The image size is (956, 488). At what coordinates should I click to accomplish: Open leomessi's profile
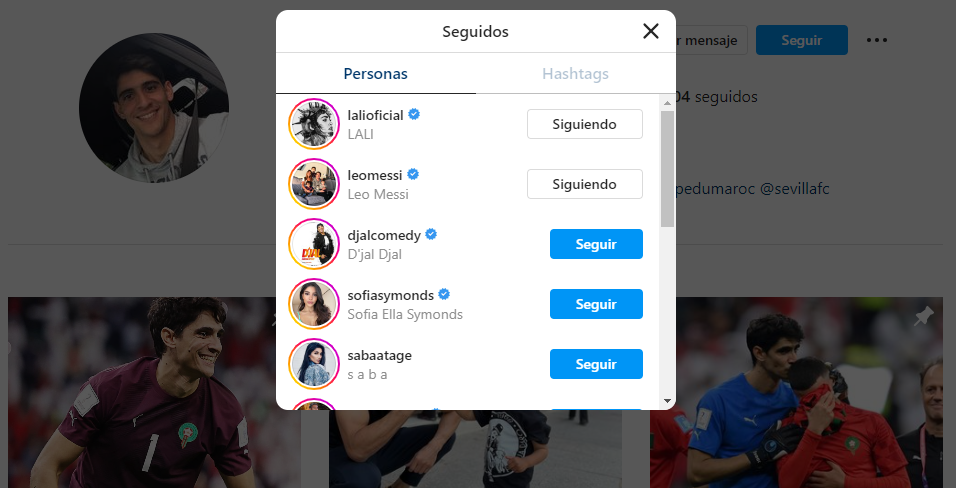[x=374, y=175]
